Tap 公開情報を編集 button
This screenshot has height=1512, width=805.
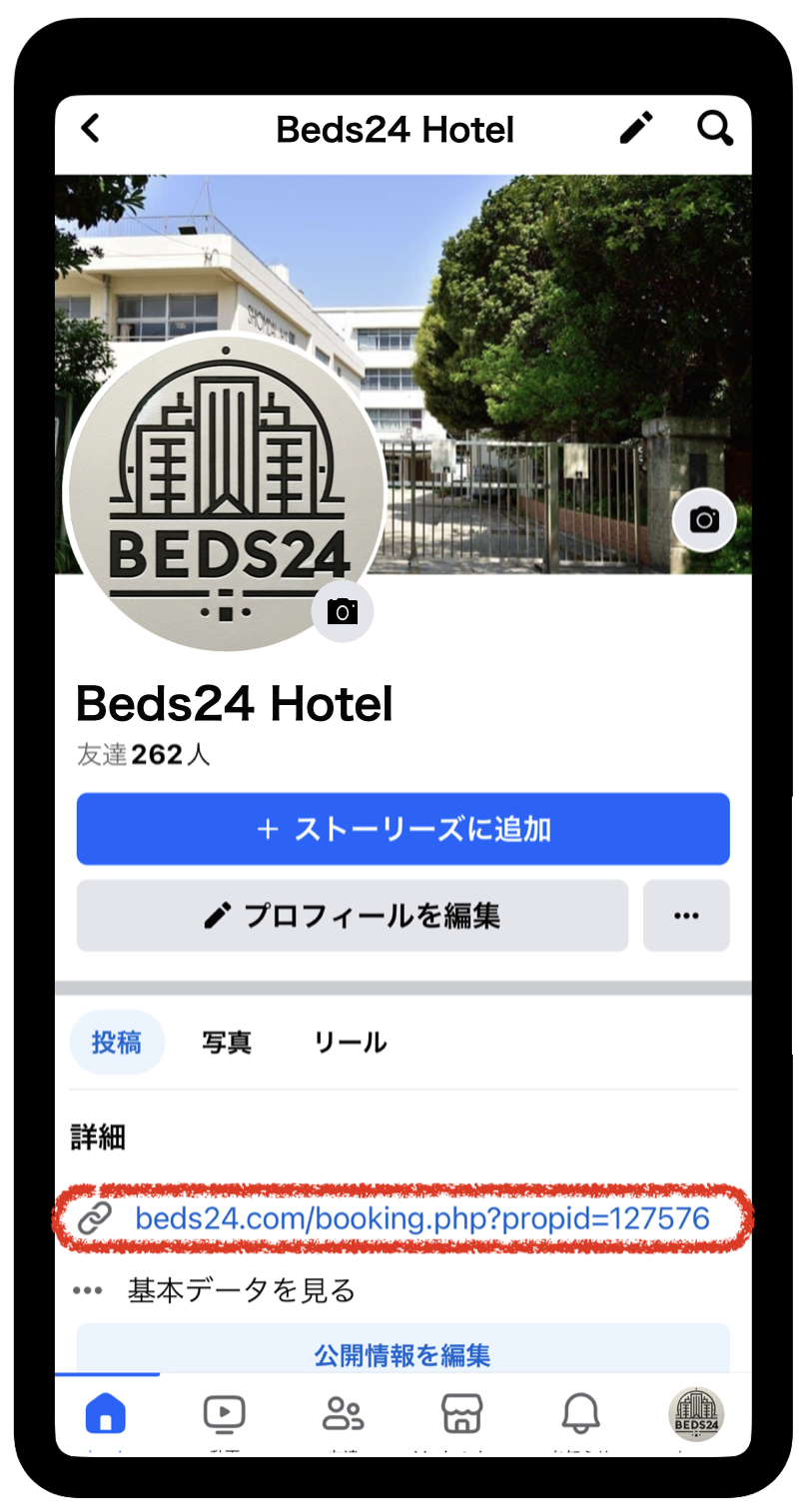point(402,1354)
